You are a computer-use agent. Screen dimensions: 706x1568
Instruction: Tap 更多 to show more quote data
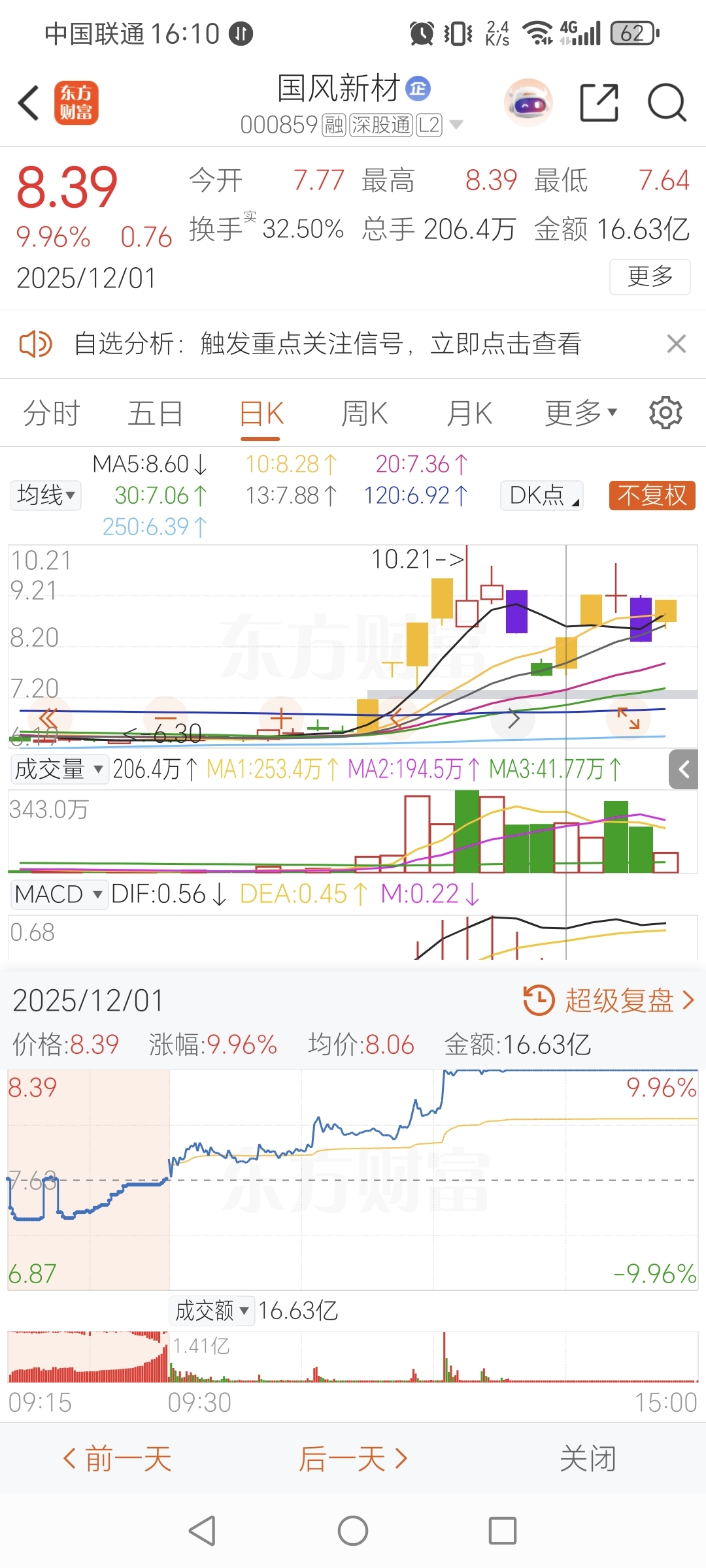coord(650,277)
